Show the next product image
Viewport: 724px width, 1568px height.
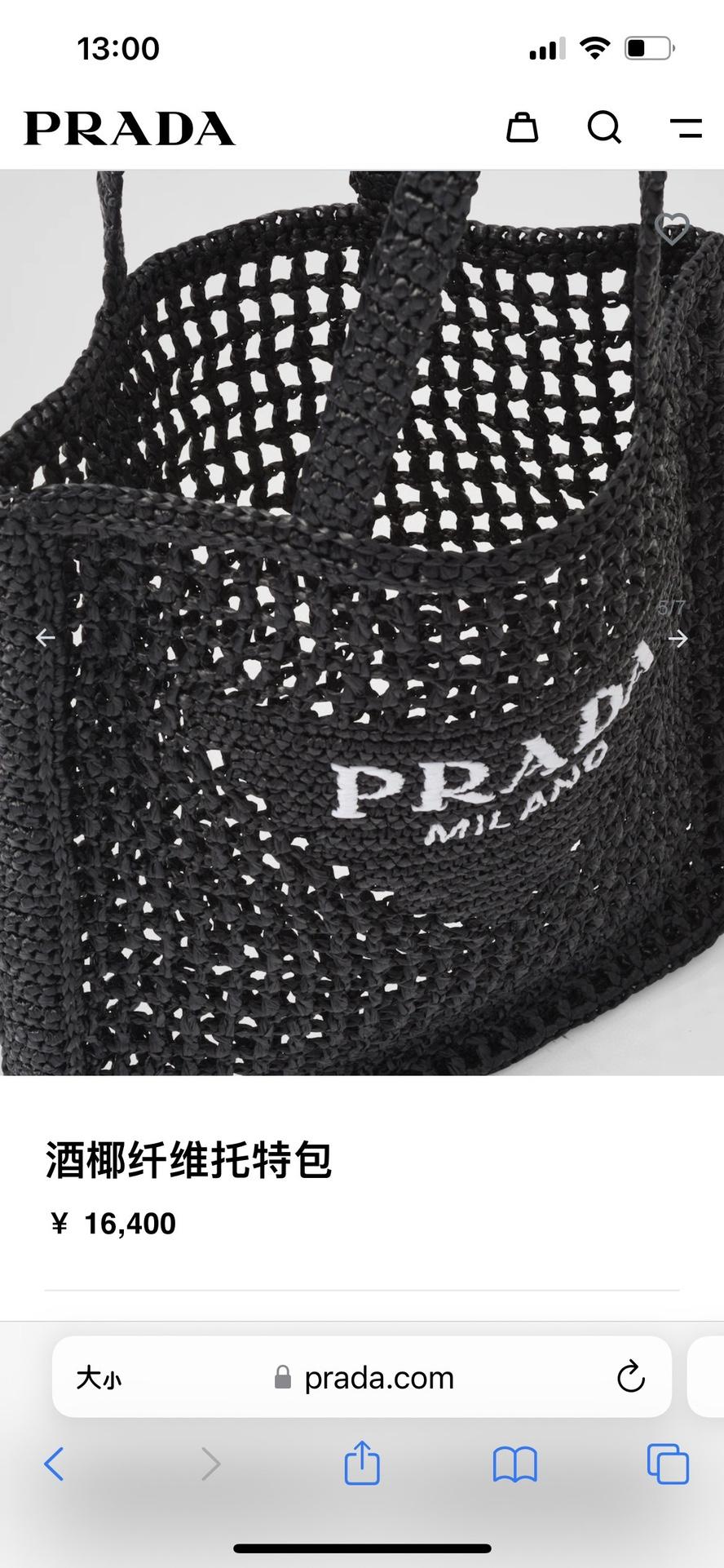677,639
